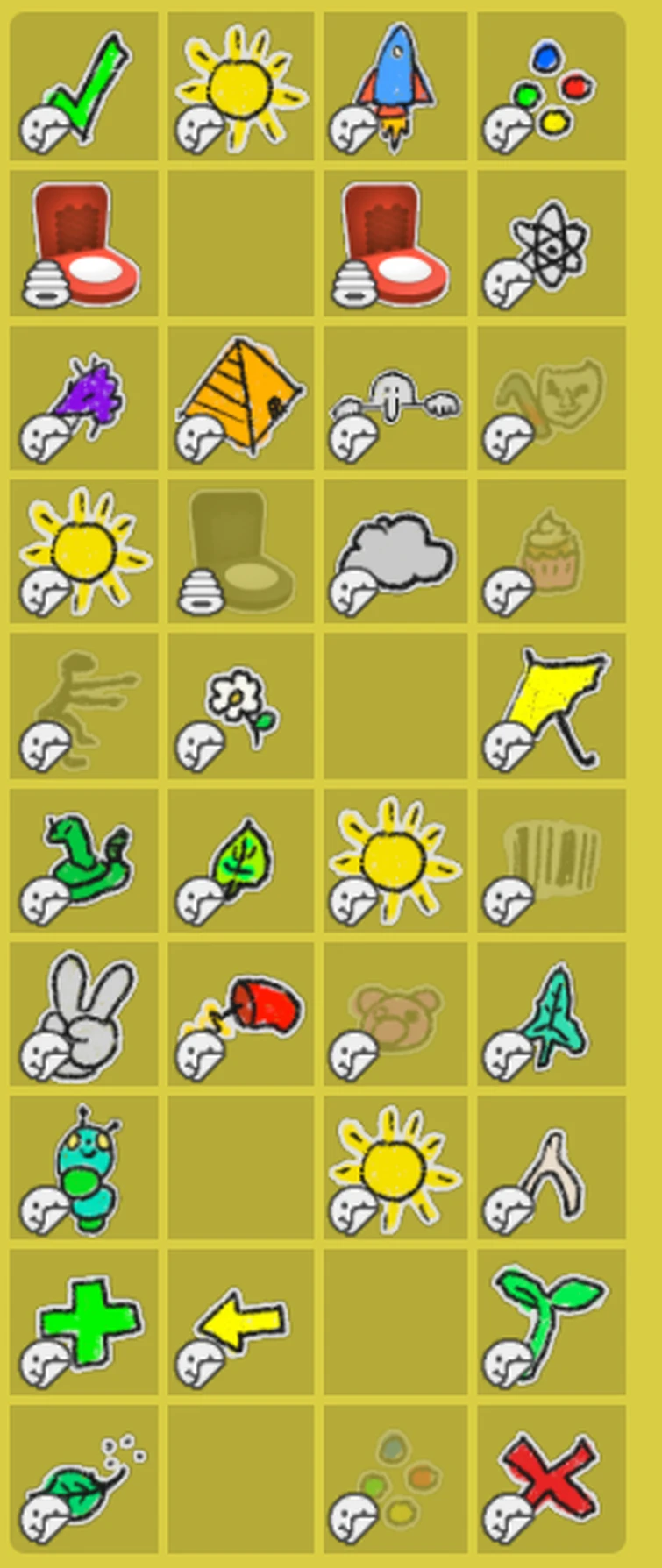Tap the faded teddy bear sticker

coord(396,1014)
